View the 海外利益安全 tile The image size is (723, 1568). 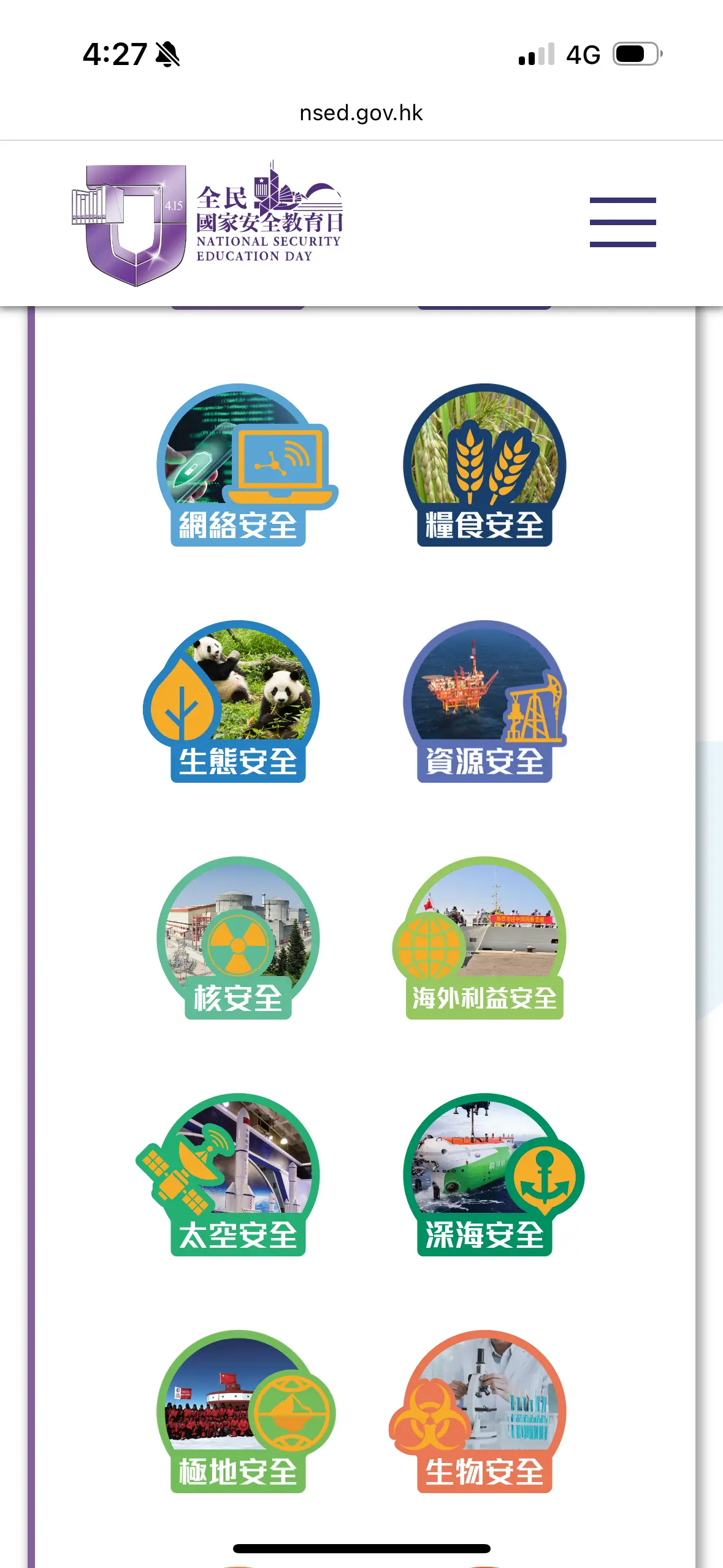pos(480,938)
